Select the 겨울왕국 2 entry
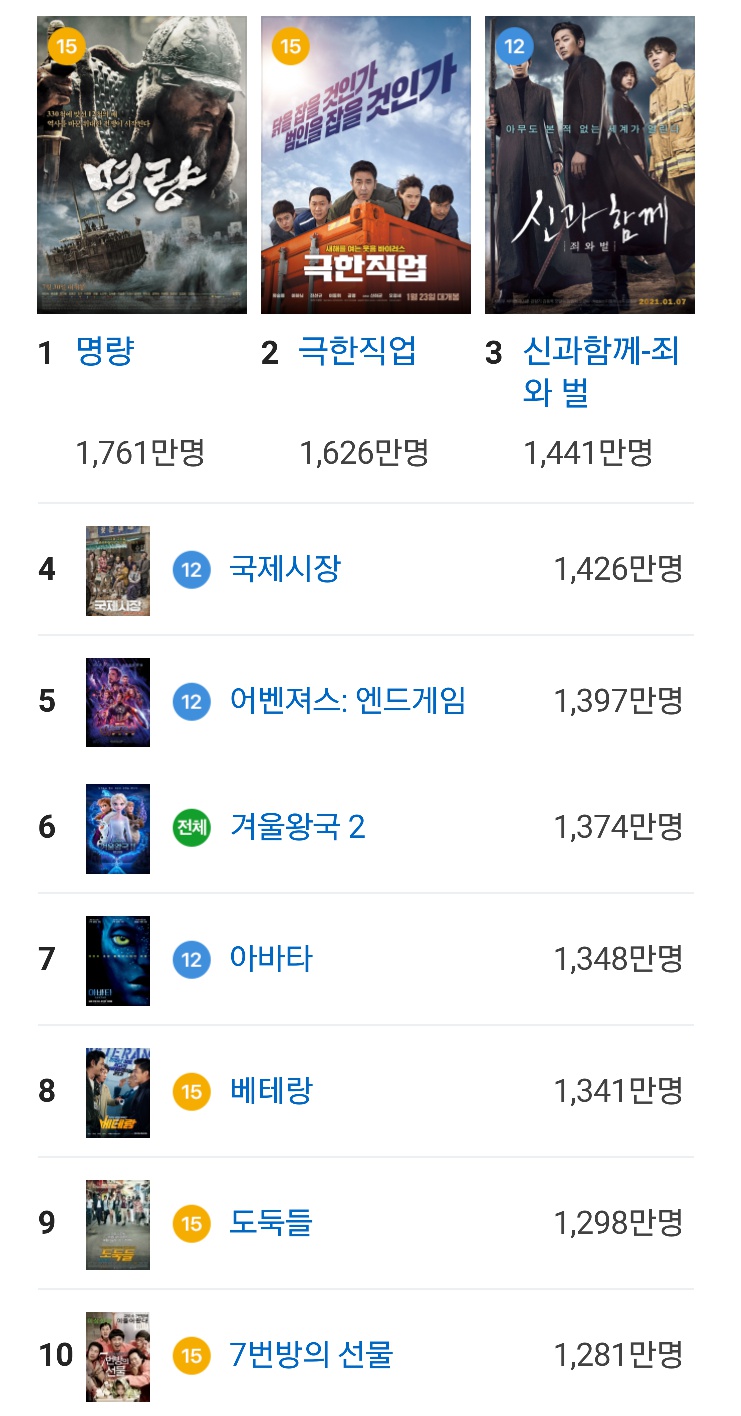The height and width of the screenshot is (1416, 741). (297, 827)
